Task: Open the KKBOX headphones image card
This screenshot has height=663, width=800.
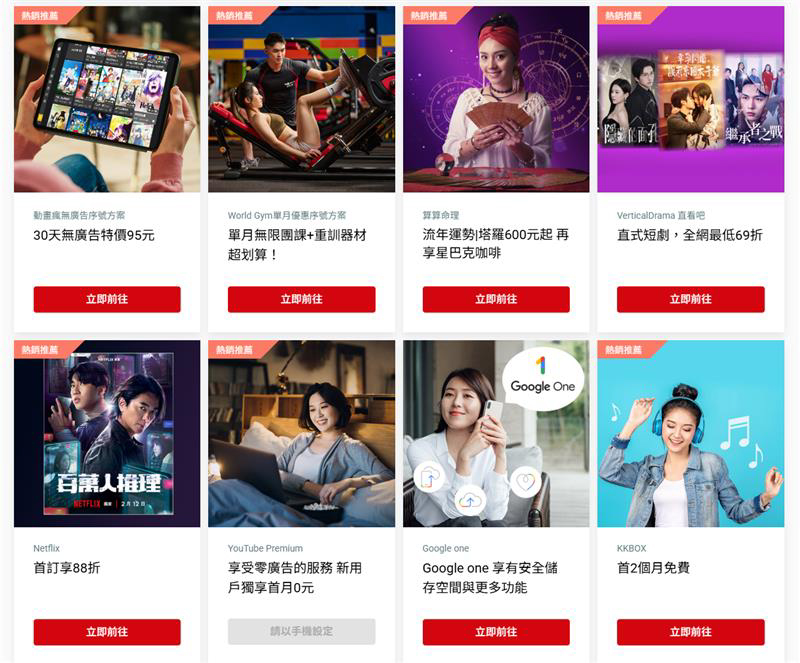Action: click(x=690, y=434)
